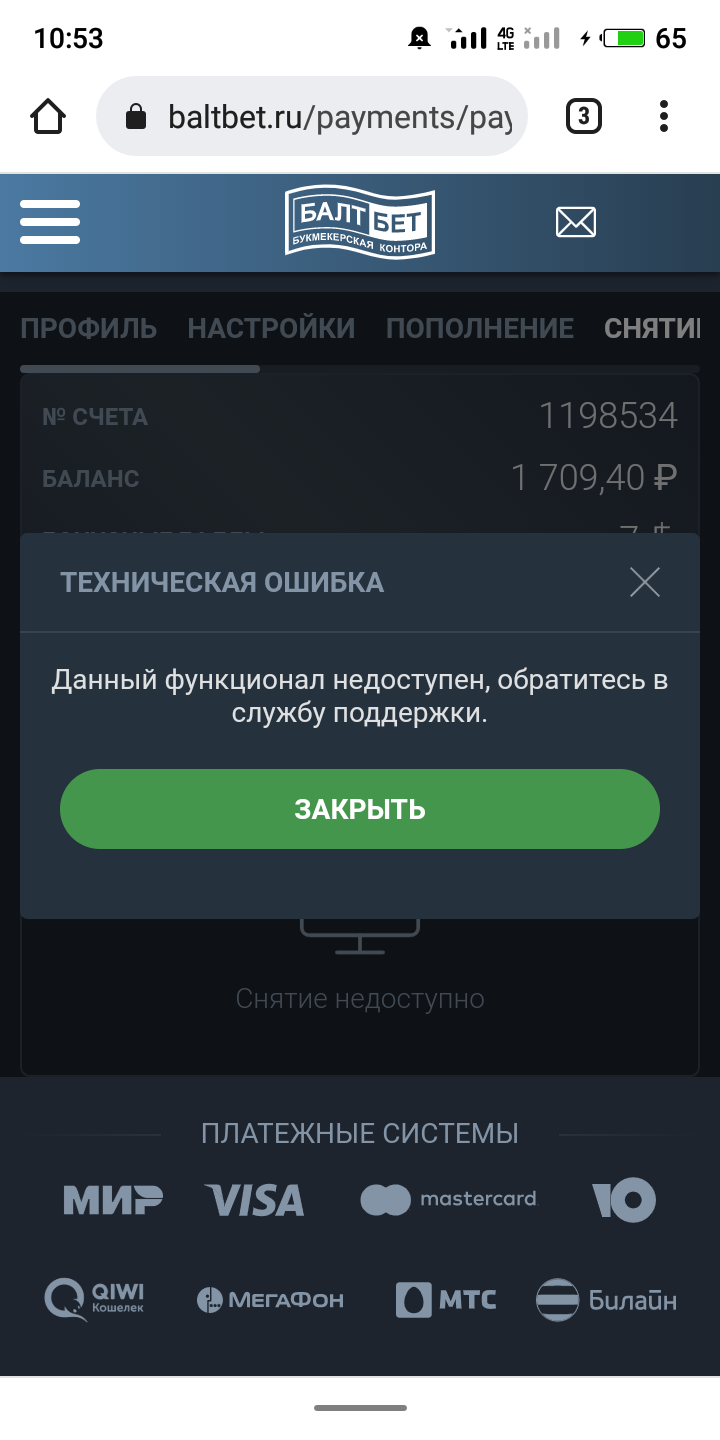
Task: Open the hamburger menu
Action: pyautogui.click(x=50, y=222)
